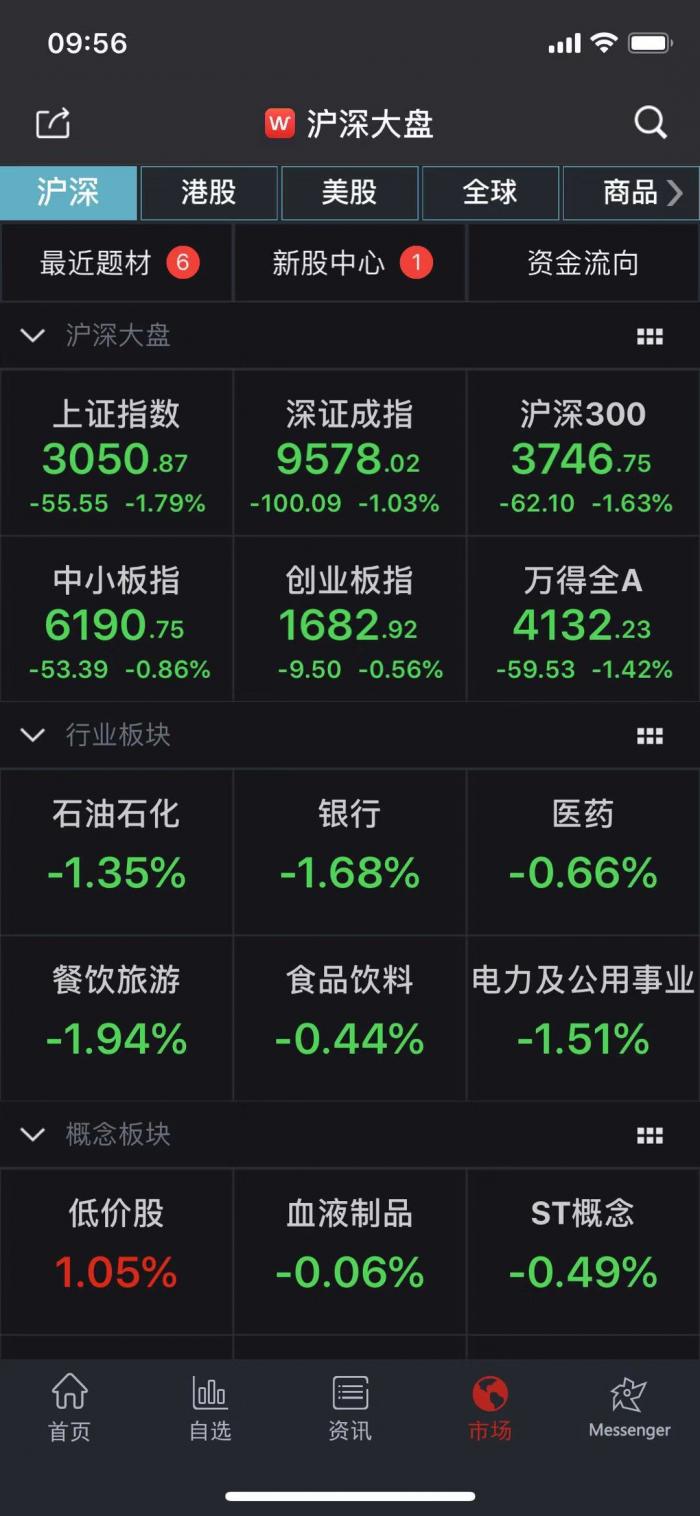Open the search magnifier icon
The height and width of the screenshot is (1516, 700).
pyautogui.click(x=650, y=123)
